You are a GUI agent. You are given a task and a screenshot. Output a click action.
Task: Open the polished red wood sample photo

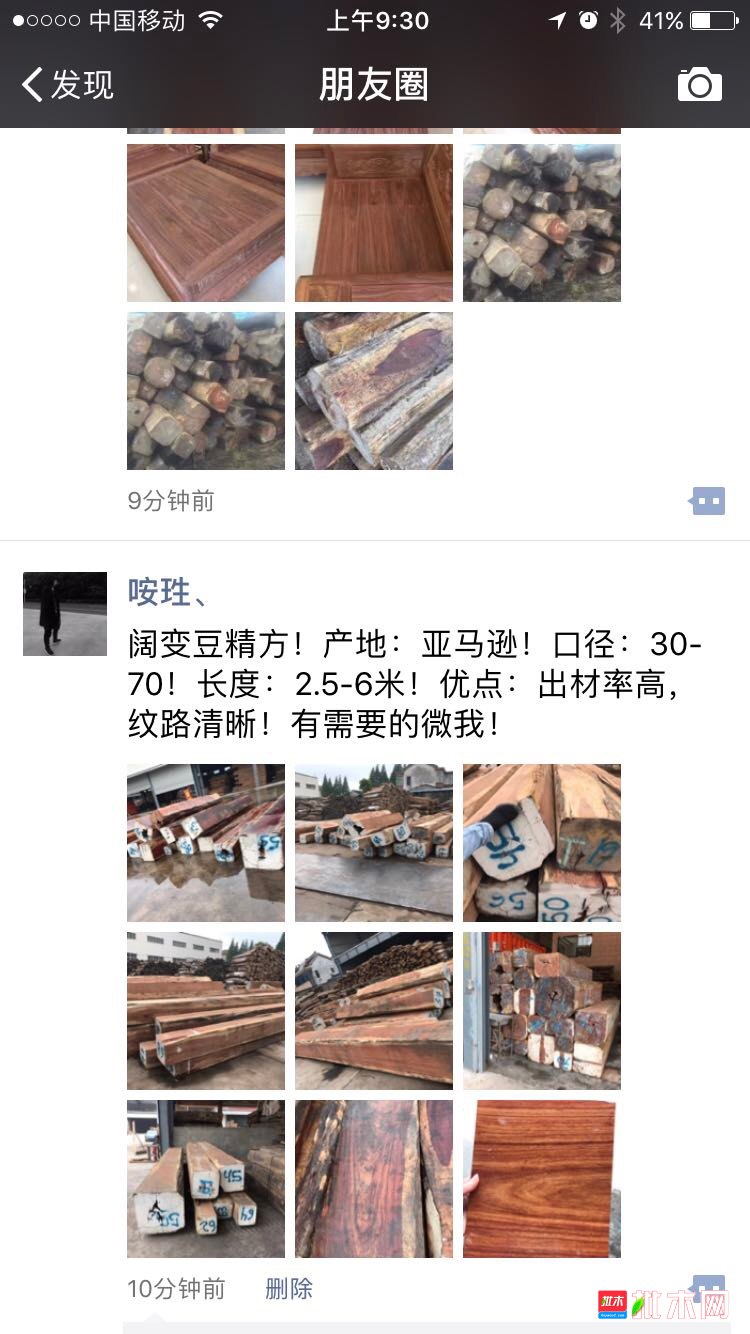coord(541,1179)
